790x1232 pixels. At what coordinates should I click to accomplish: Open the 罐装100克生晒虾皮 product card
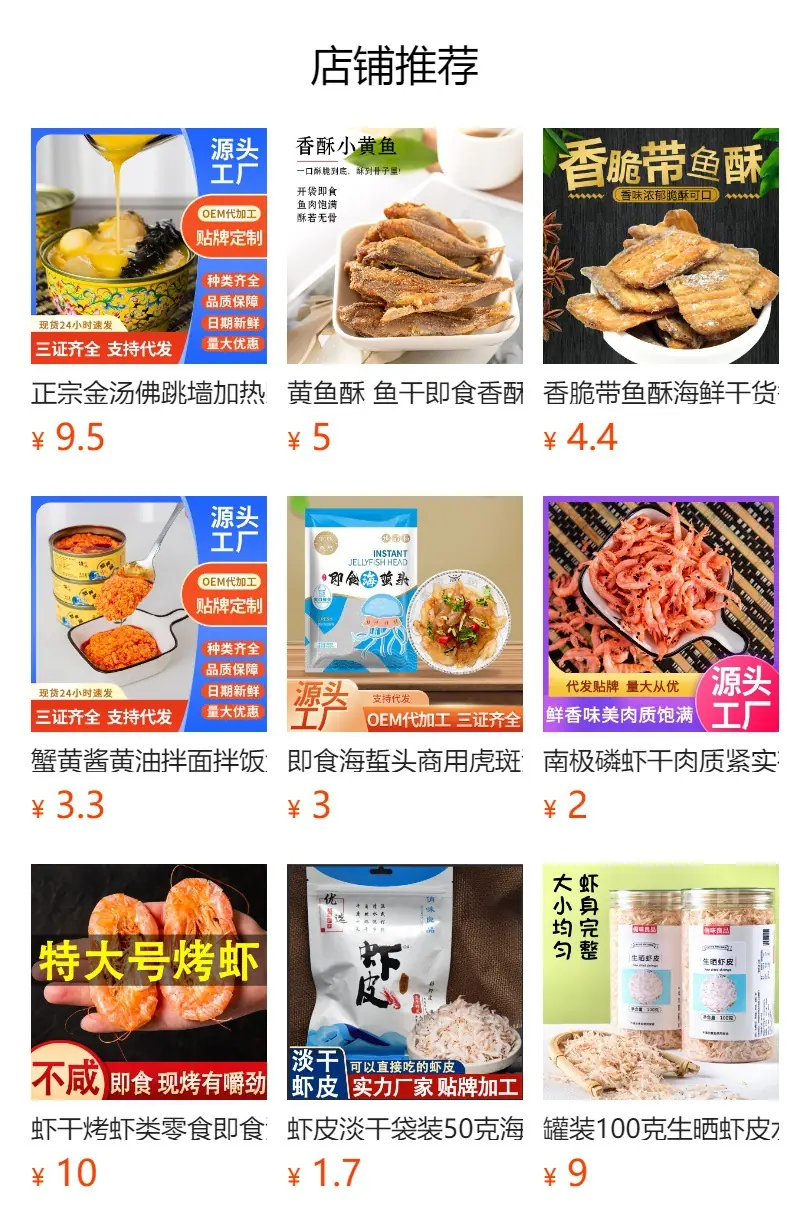661,1027
